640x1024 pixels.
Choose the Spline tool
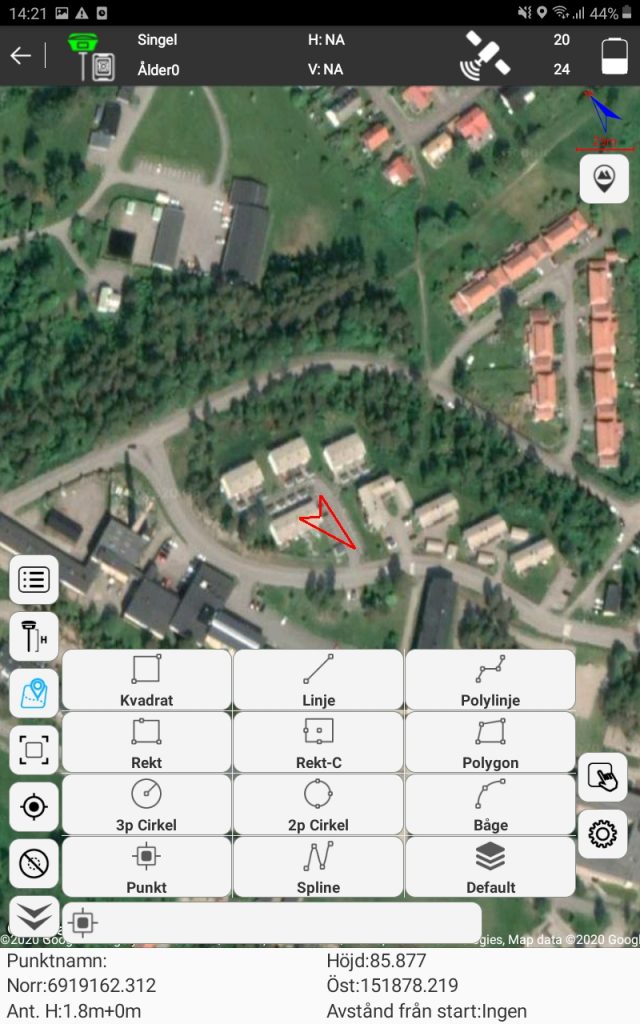tap(318, 867)
